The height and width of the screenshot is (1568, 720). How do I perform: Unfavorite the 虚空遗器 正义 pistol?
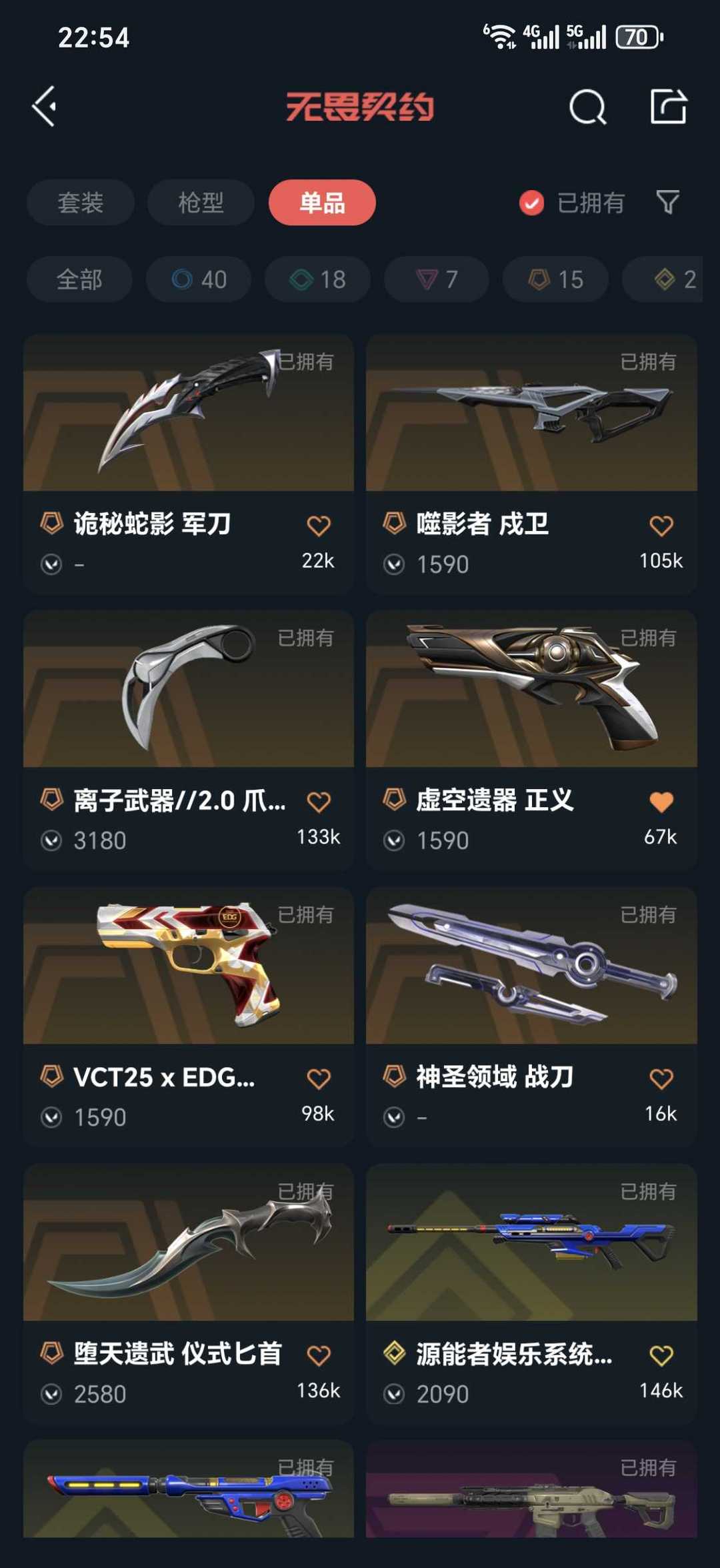(662, 800)
